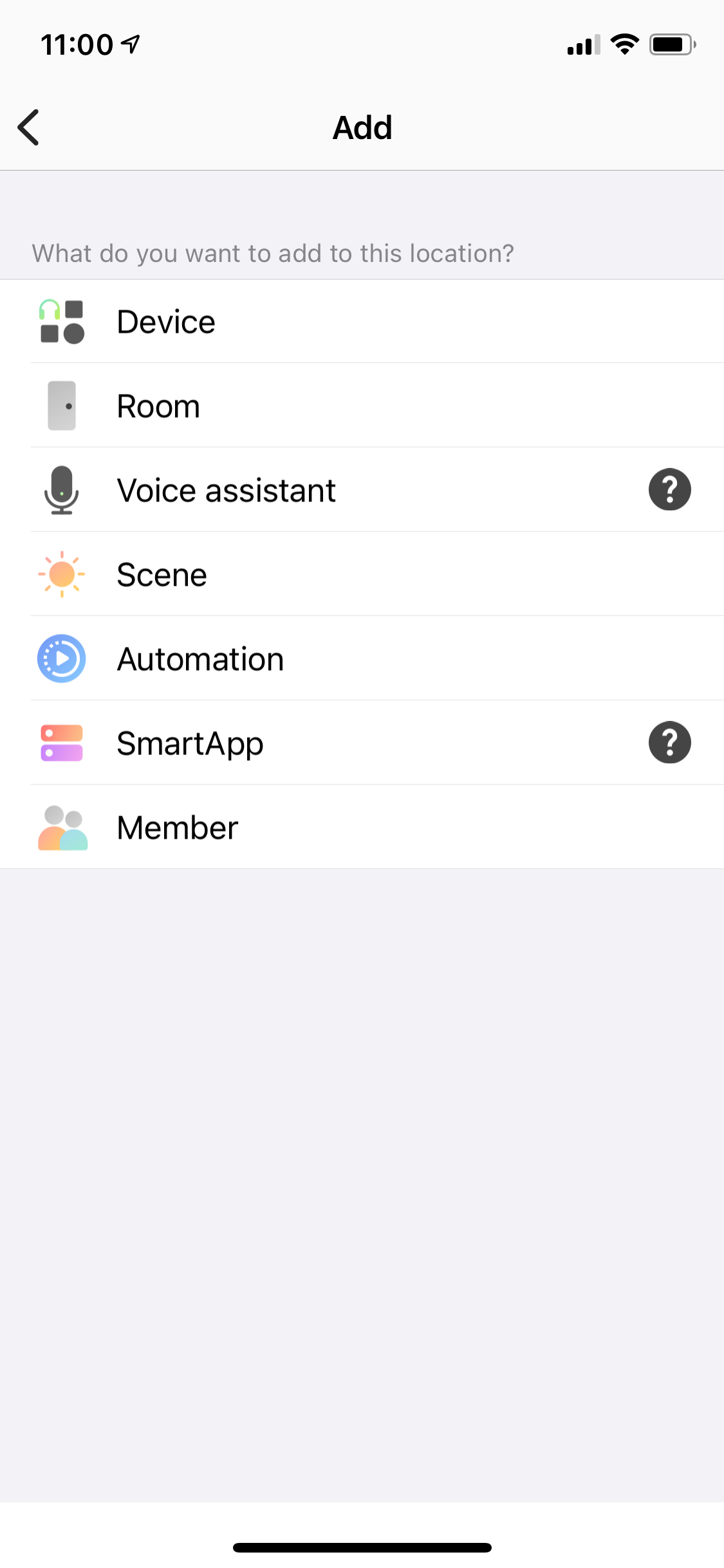Image resolution: width=724 pixels, height=1568 pixels.
Task: Select the orange Scene sun icon
Action: (x=61, y=574)
